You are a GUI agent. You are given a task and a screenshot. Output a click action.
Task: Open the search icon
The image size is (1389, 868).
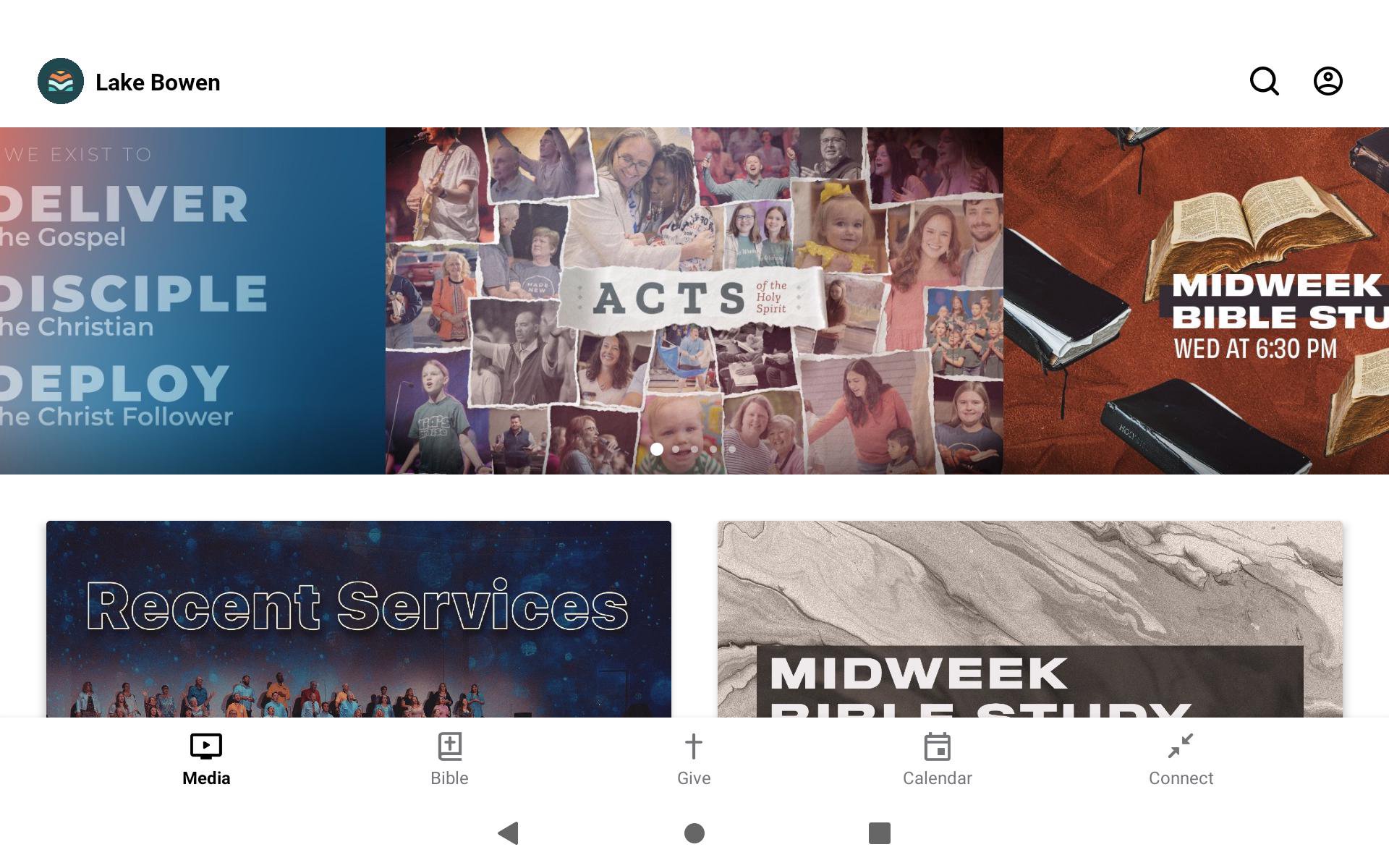1264,81
